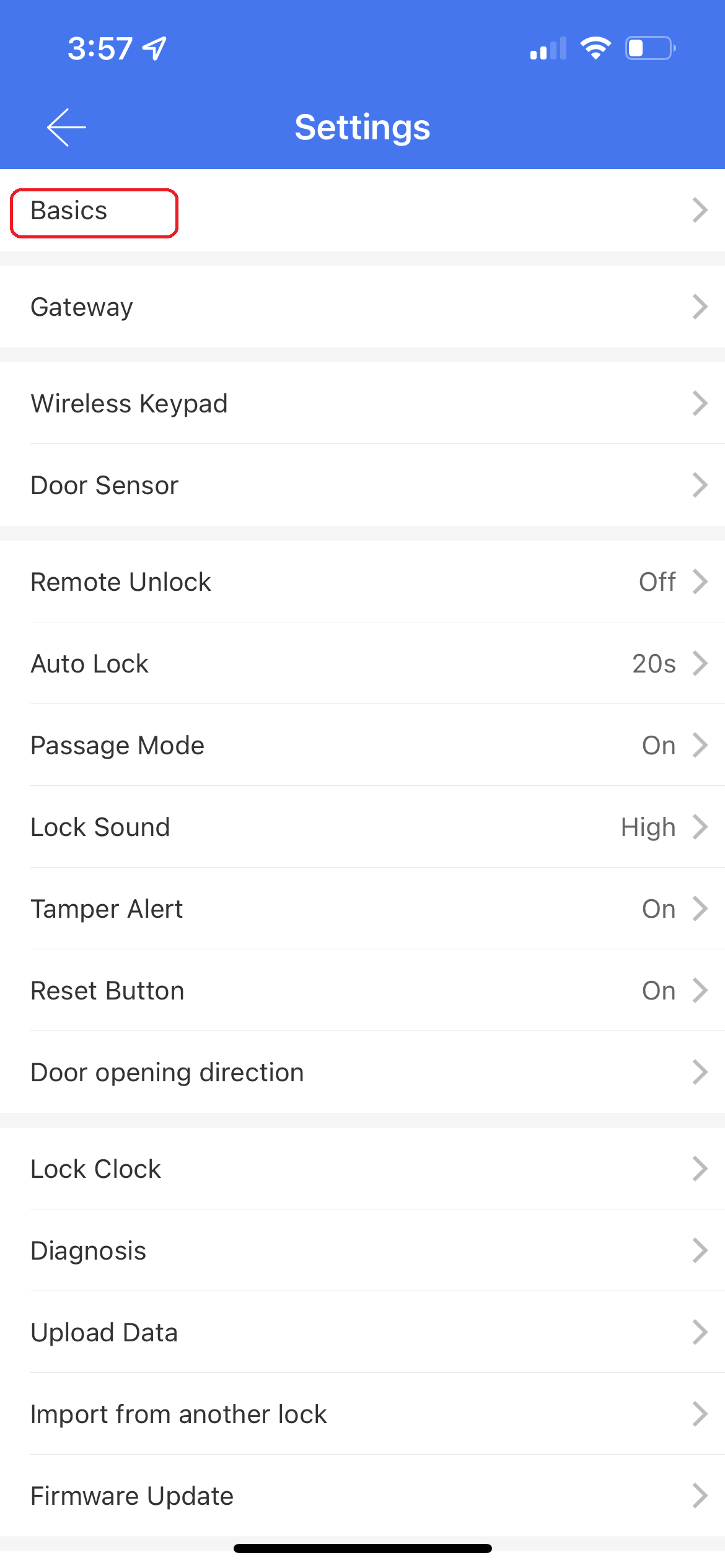Open the Door Sensor row
Viewport: 725px width, 1568px height.
(362, 485)
